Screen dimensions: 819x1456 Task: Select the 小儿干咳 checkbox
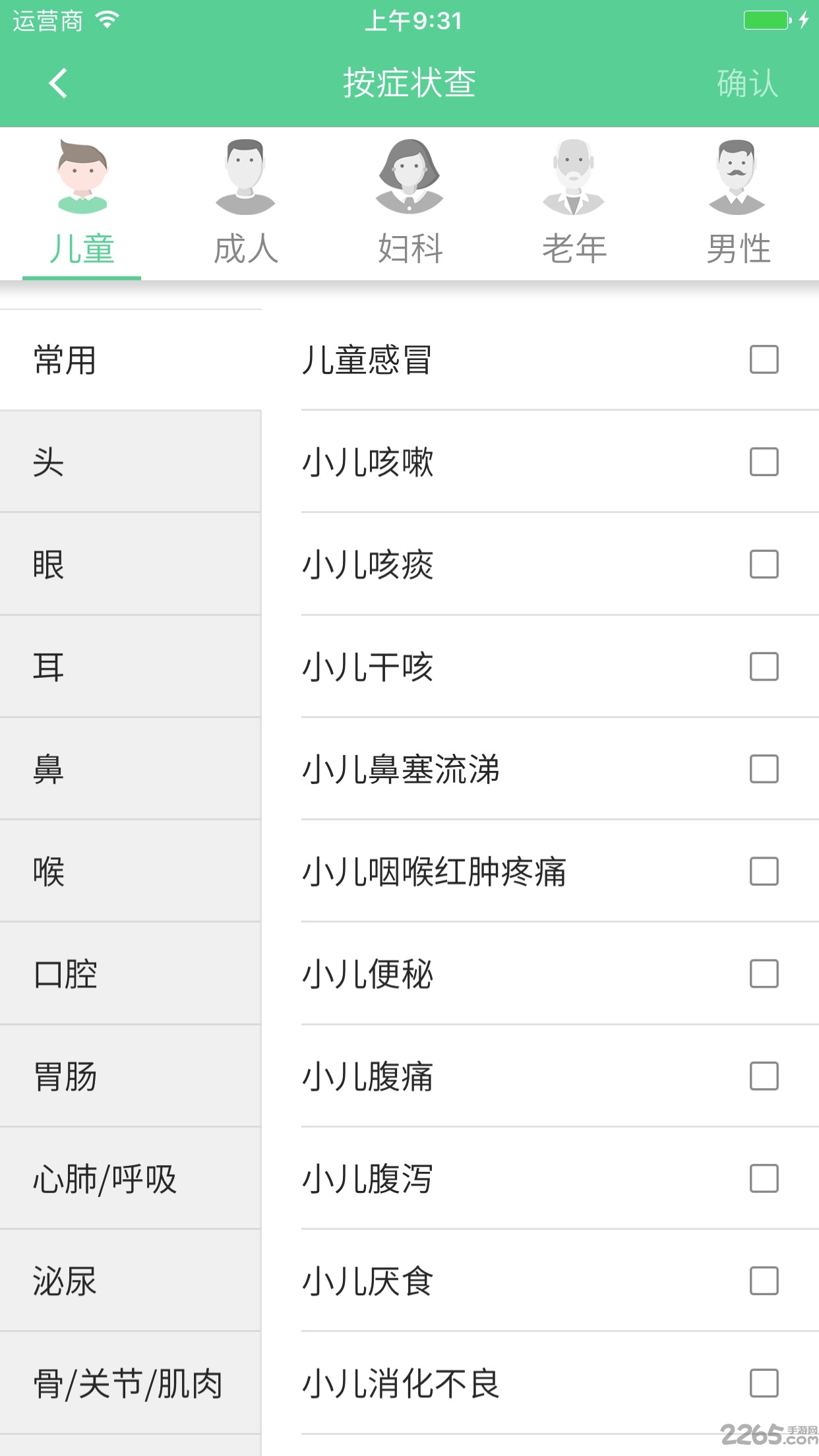coord(764,667)
